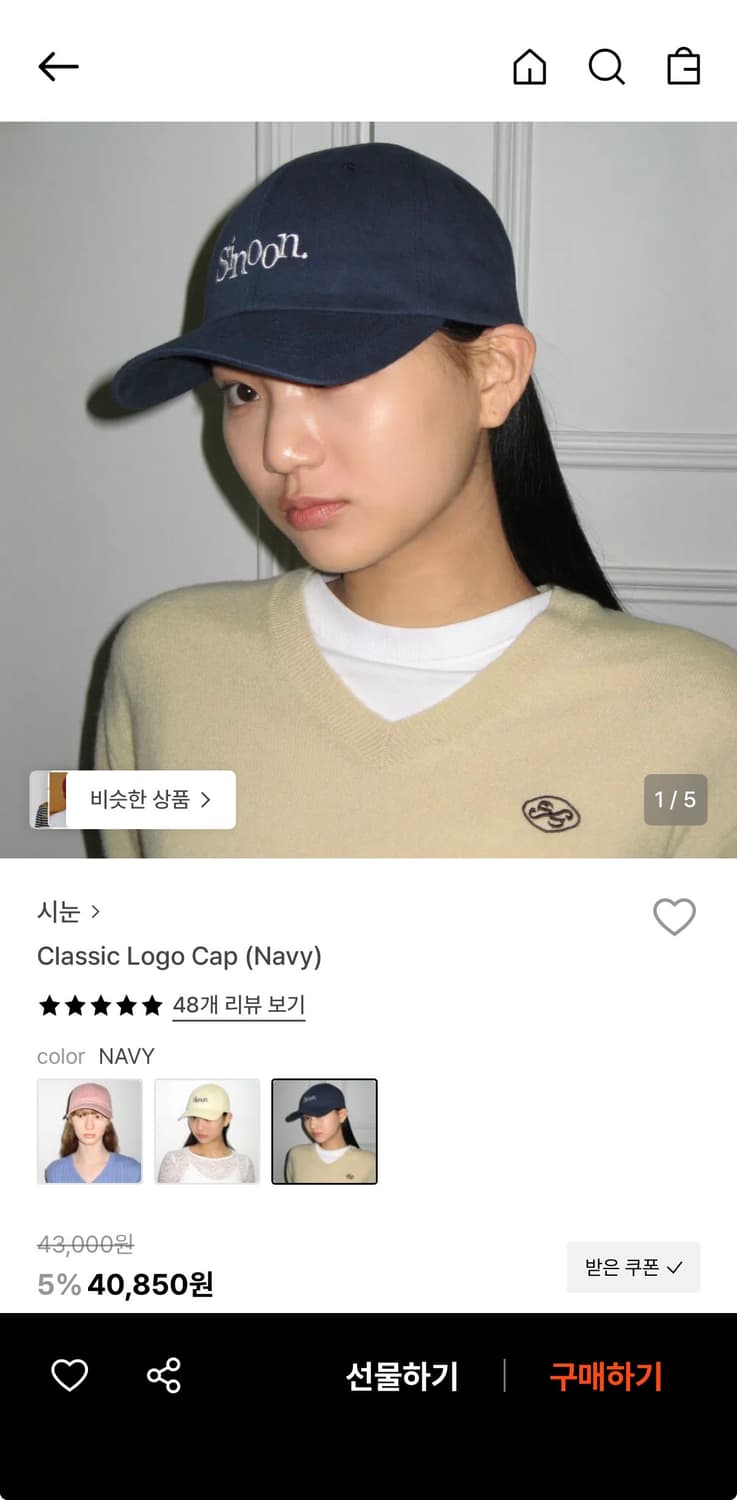Expand the 시눈 brand page via its chevron
This screenshot has width=737, height=1500.
pyautogui.click(x=96, y=911)
